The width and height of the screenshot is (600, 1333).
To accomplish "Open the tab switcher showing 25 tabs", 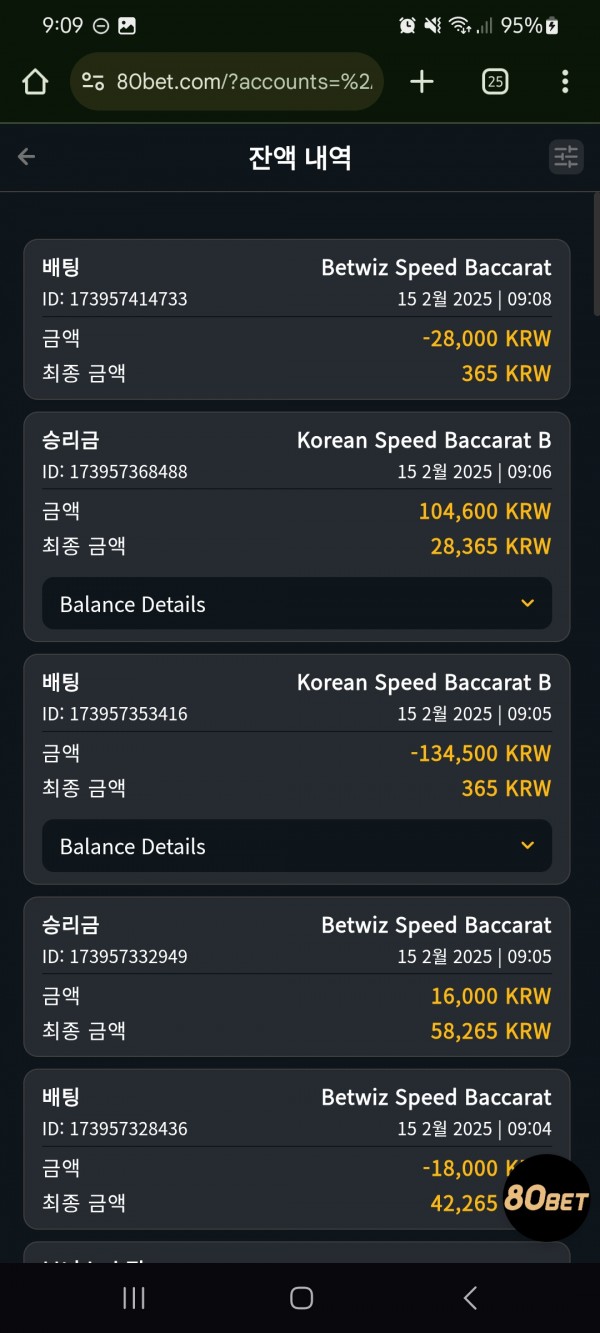I will [495, 82].
